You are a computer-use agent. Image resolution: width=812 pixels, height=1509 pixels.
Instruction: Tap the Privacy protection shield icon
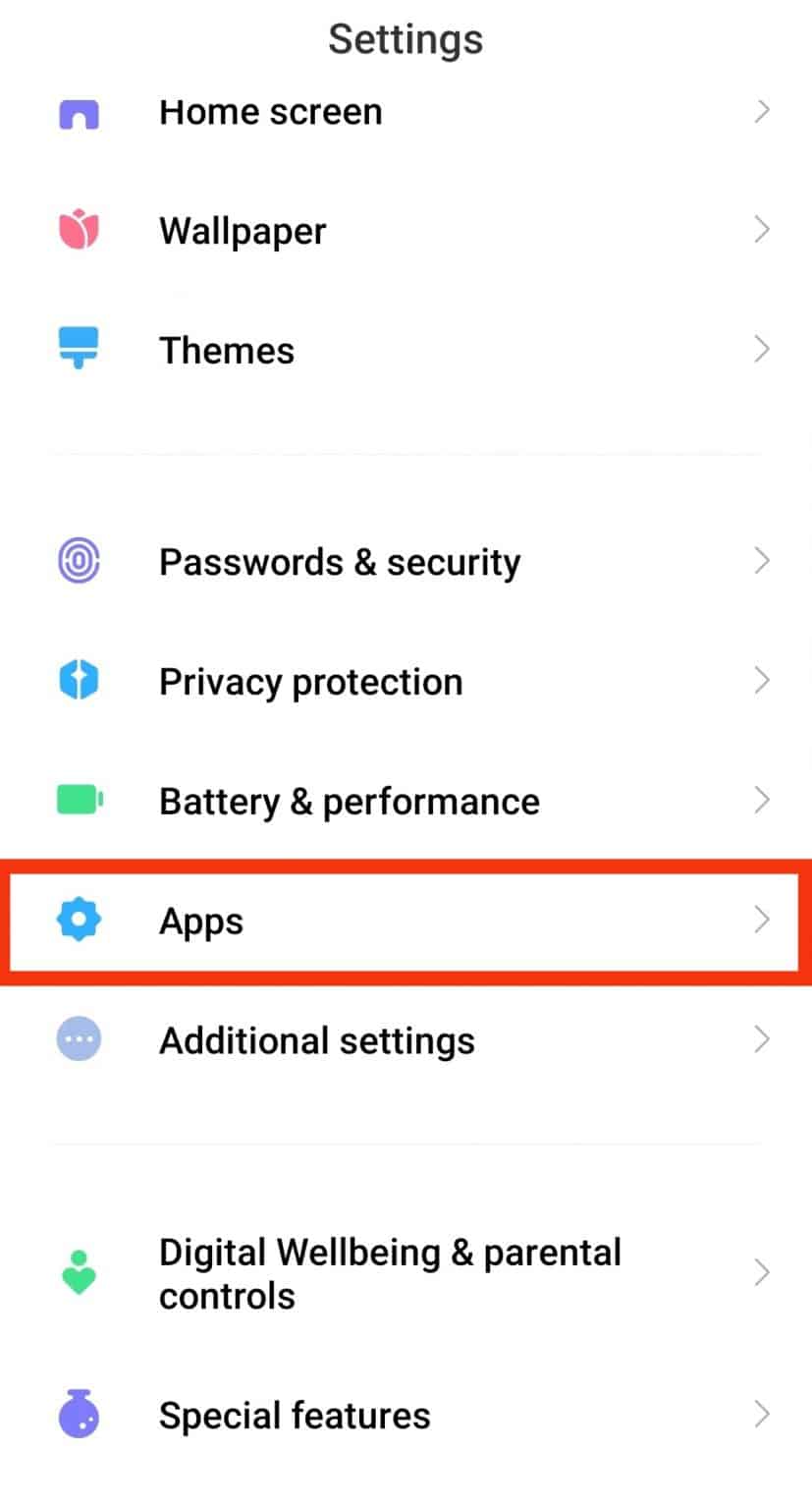pos(79,680)
